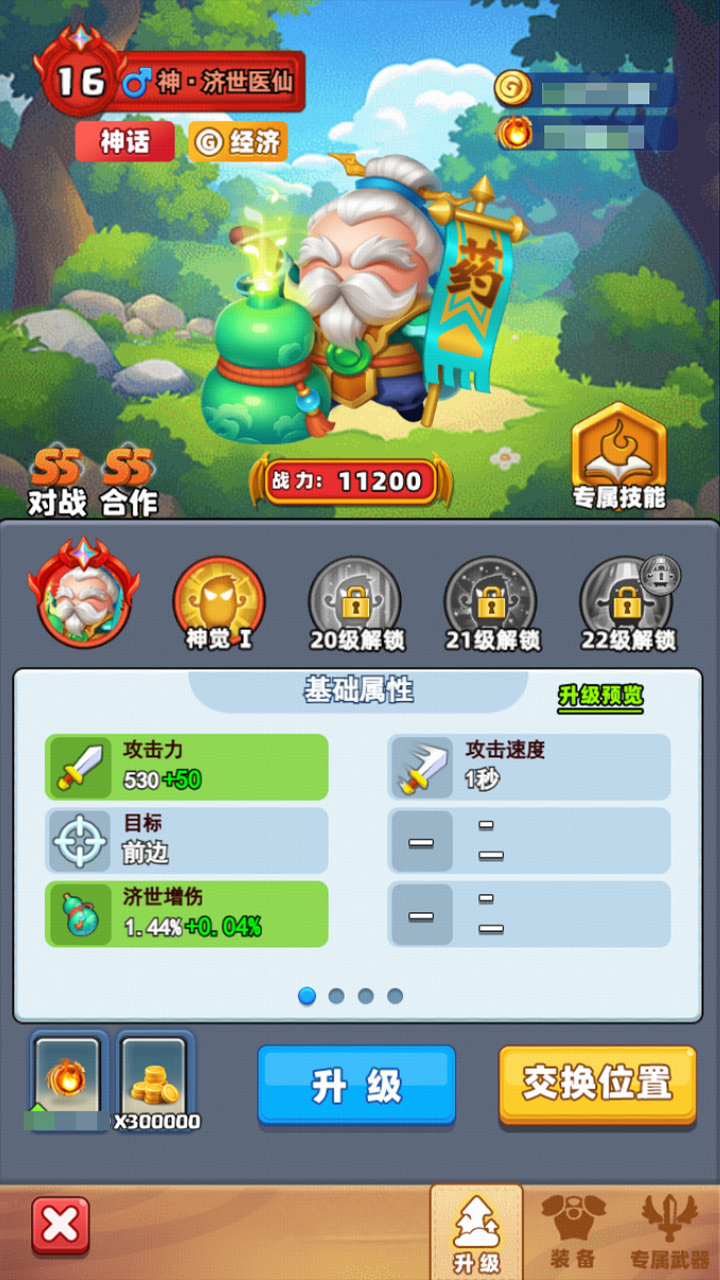Select the 升级 tab at bottom
Viewport: 720px width, 1280px height.
[x=477, y=1232]
